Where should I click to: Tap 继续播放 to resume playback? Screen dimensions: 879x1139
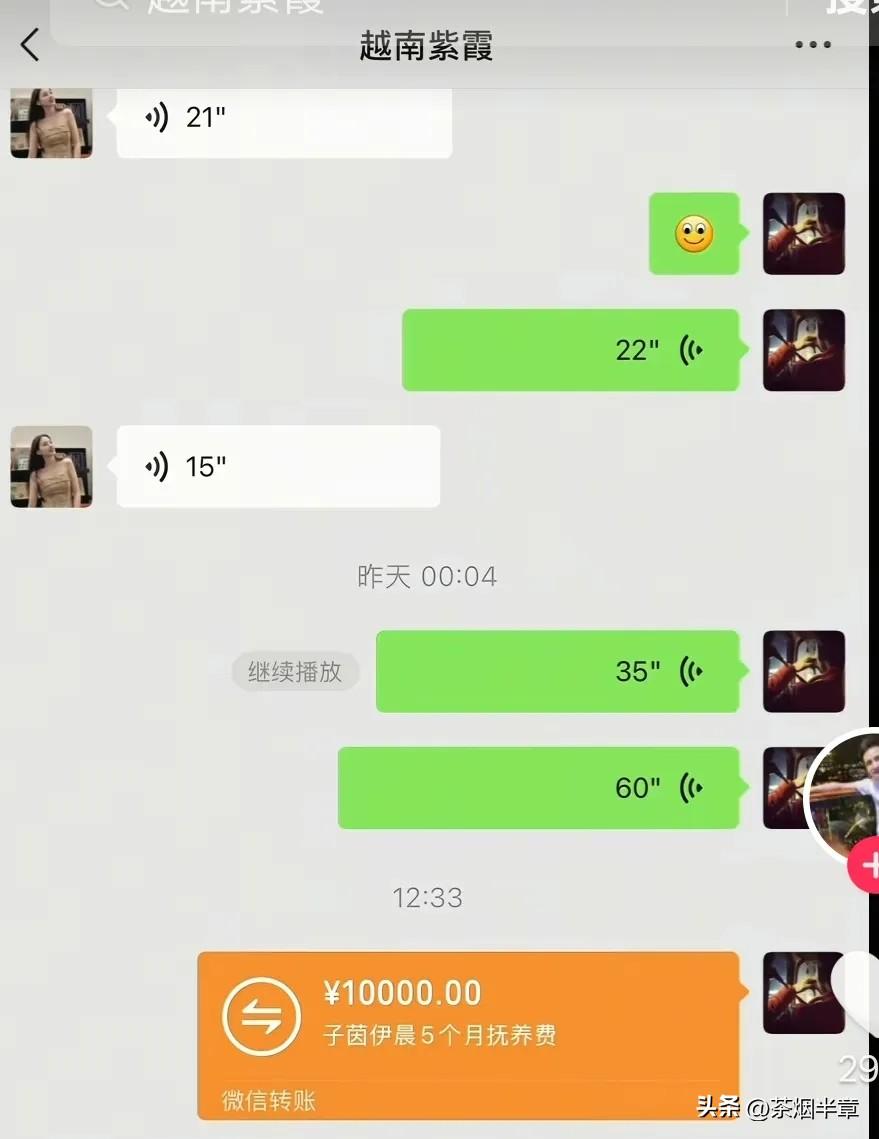295,672
